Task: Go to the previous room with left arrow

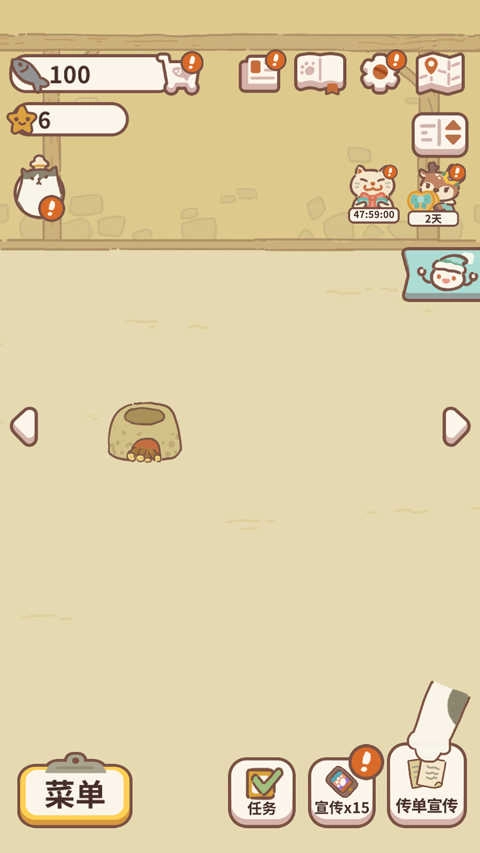Action: [x=24, y=426]
